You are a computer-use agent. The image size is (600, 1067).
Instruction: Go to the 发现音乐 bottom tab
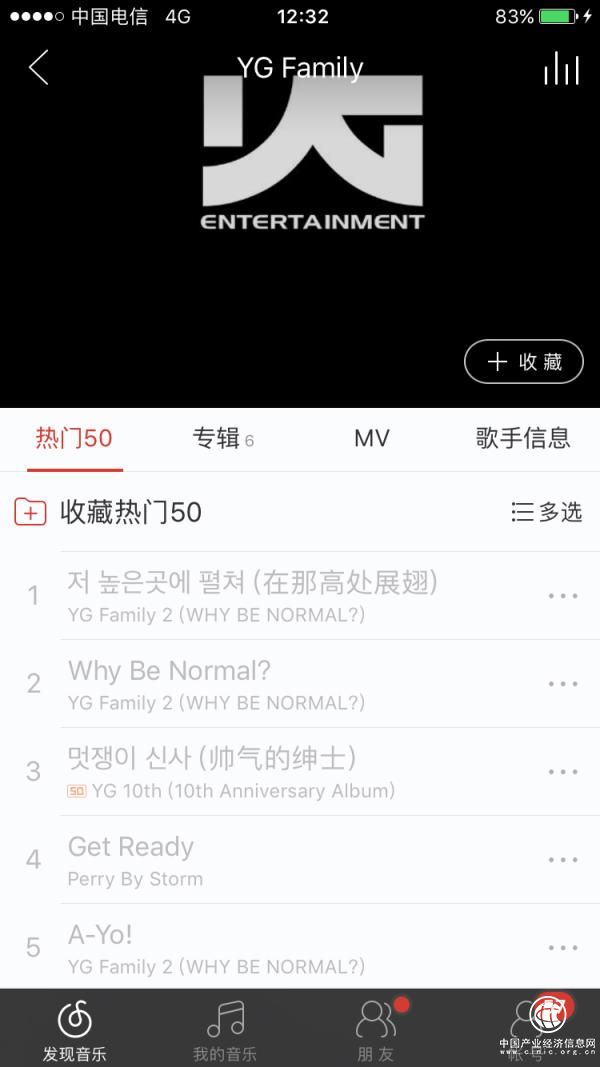[75, 1030]
